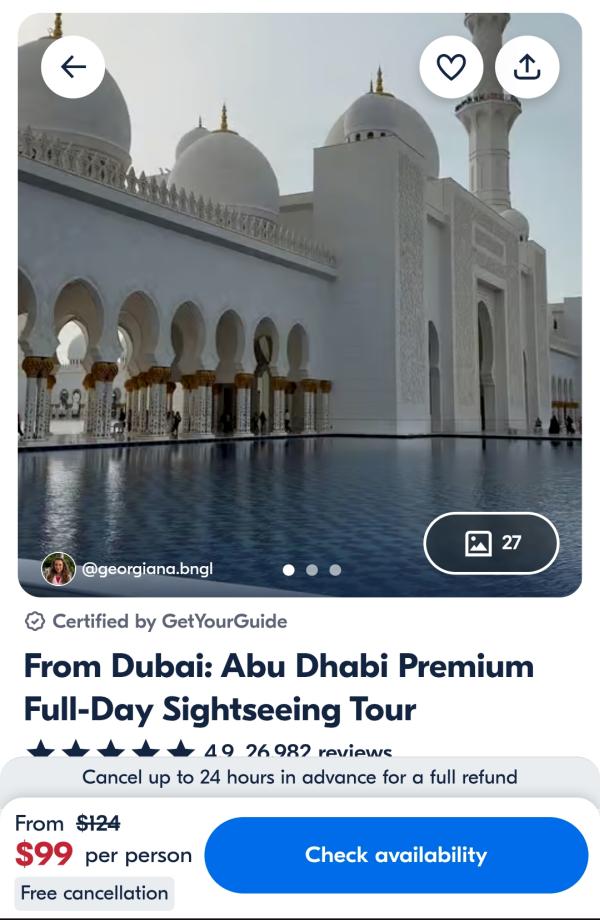Open the 27-photo gallery
The height and width of the screenshot is (920, 600).
491,543
